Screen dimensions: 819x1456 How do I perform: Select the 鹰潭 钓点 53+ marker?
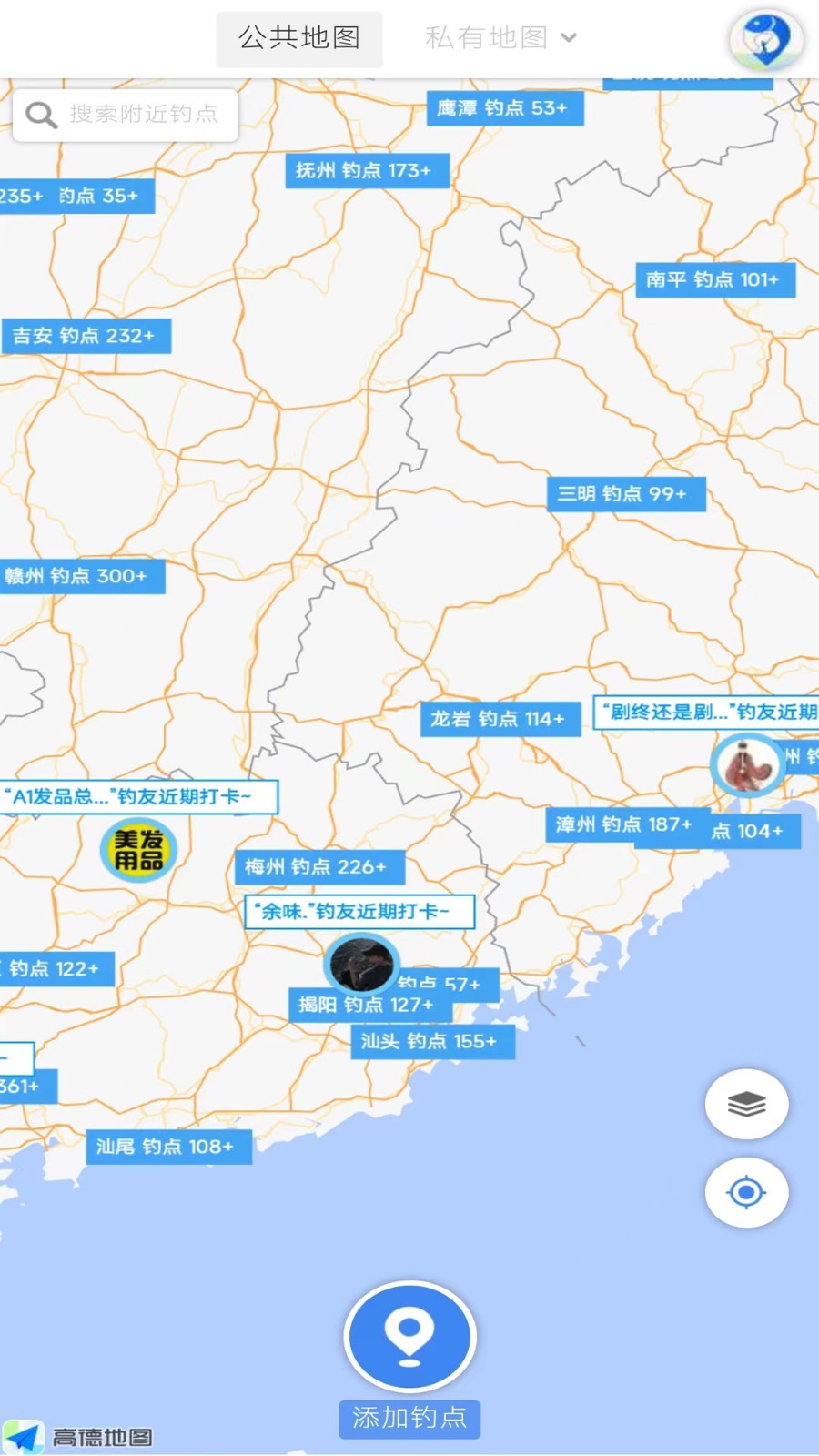tap(505, 108)
